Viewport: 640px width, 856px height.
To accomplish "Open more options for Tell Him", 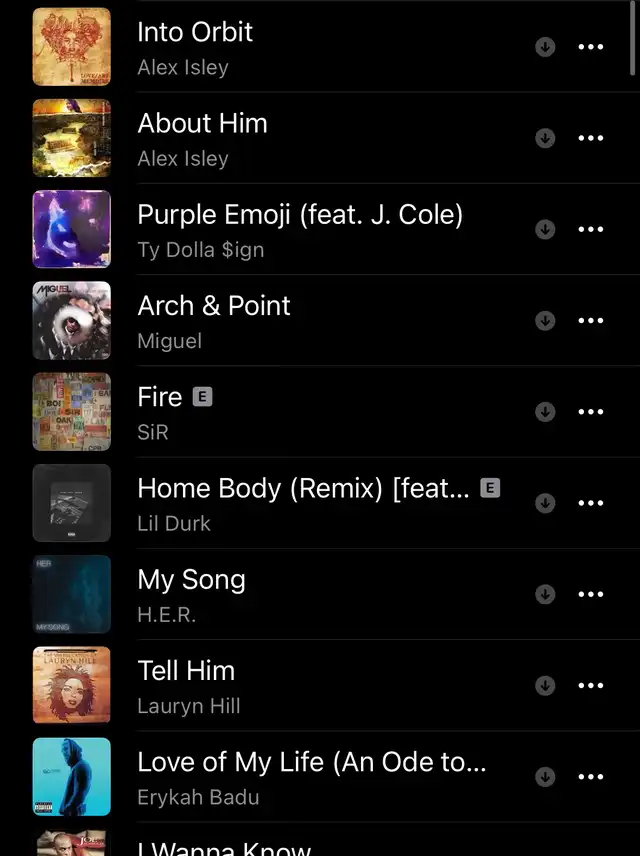I will 591,686.
